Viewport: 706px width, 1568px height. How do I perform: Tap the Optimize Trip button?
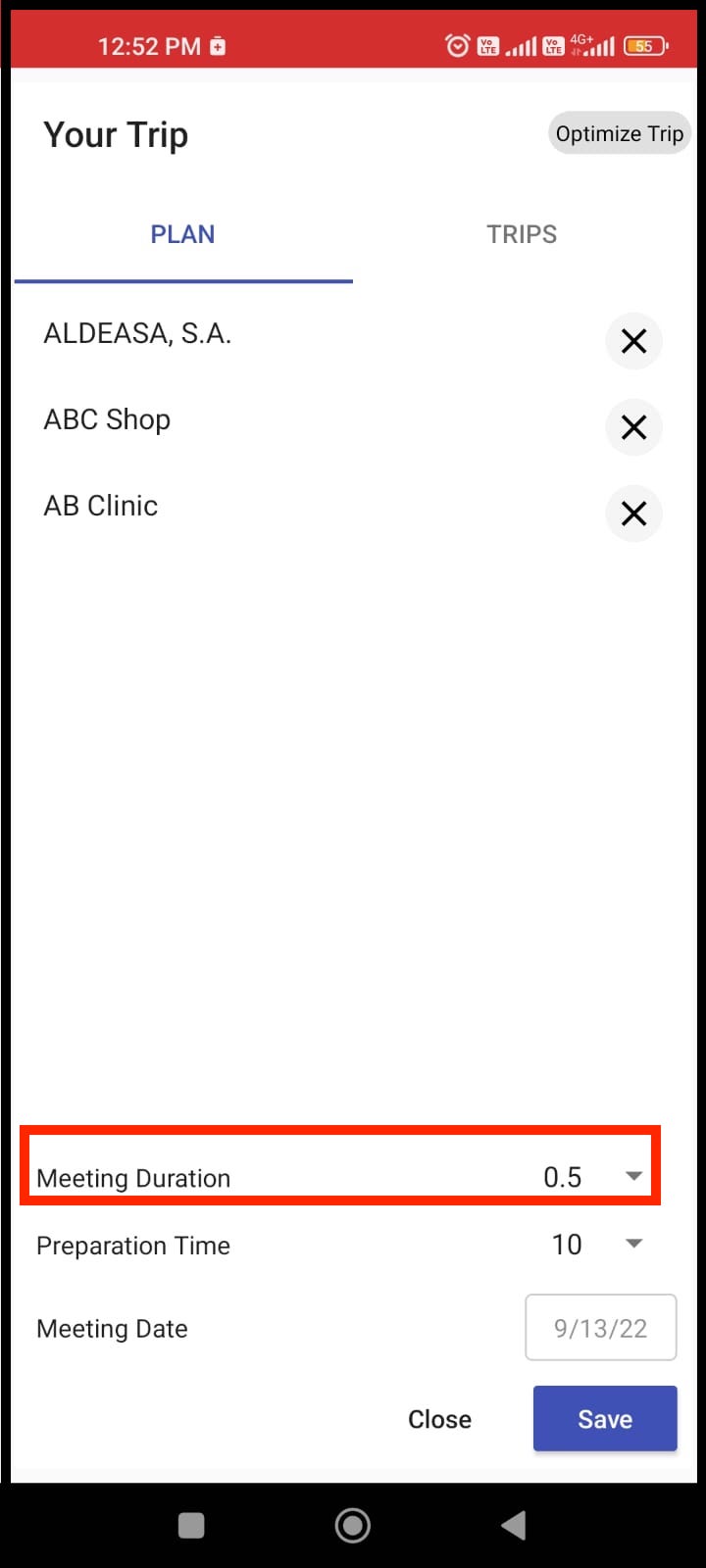(619, 133)
